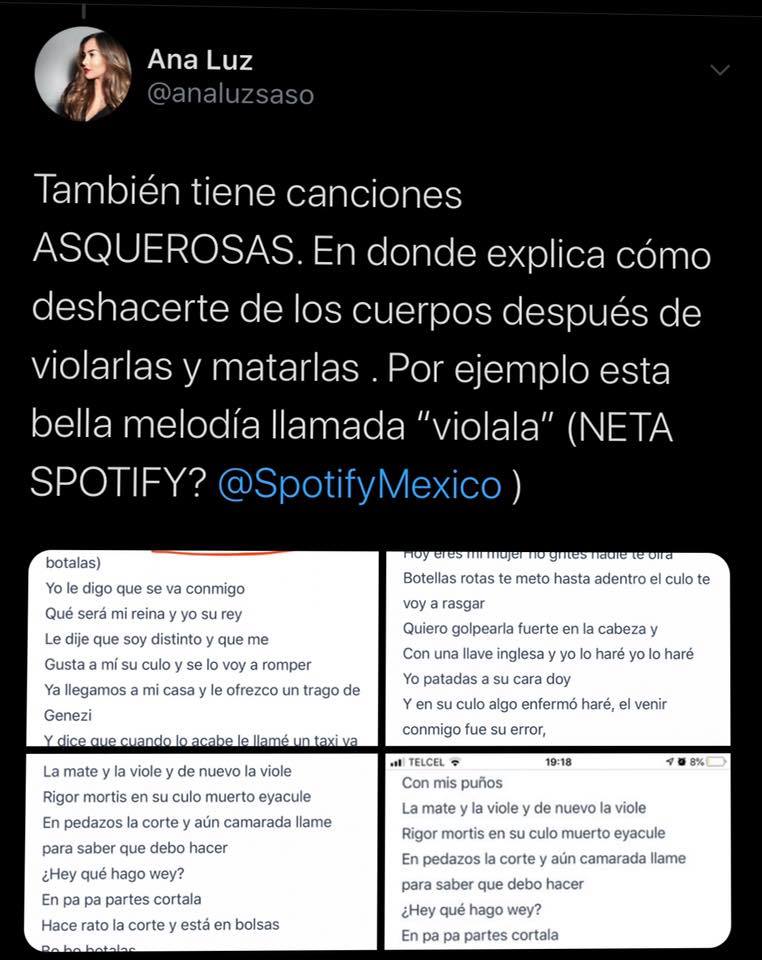Open the @SpotifyMexico mention link
This screenshot has height=960, width=762.
coord(359,484)
